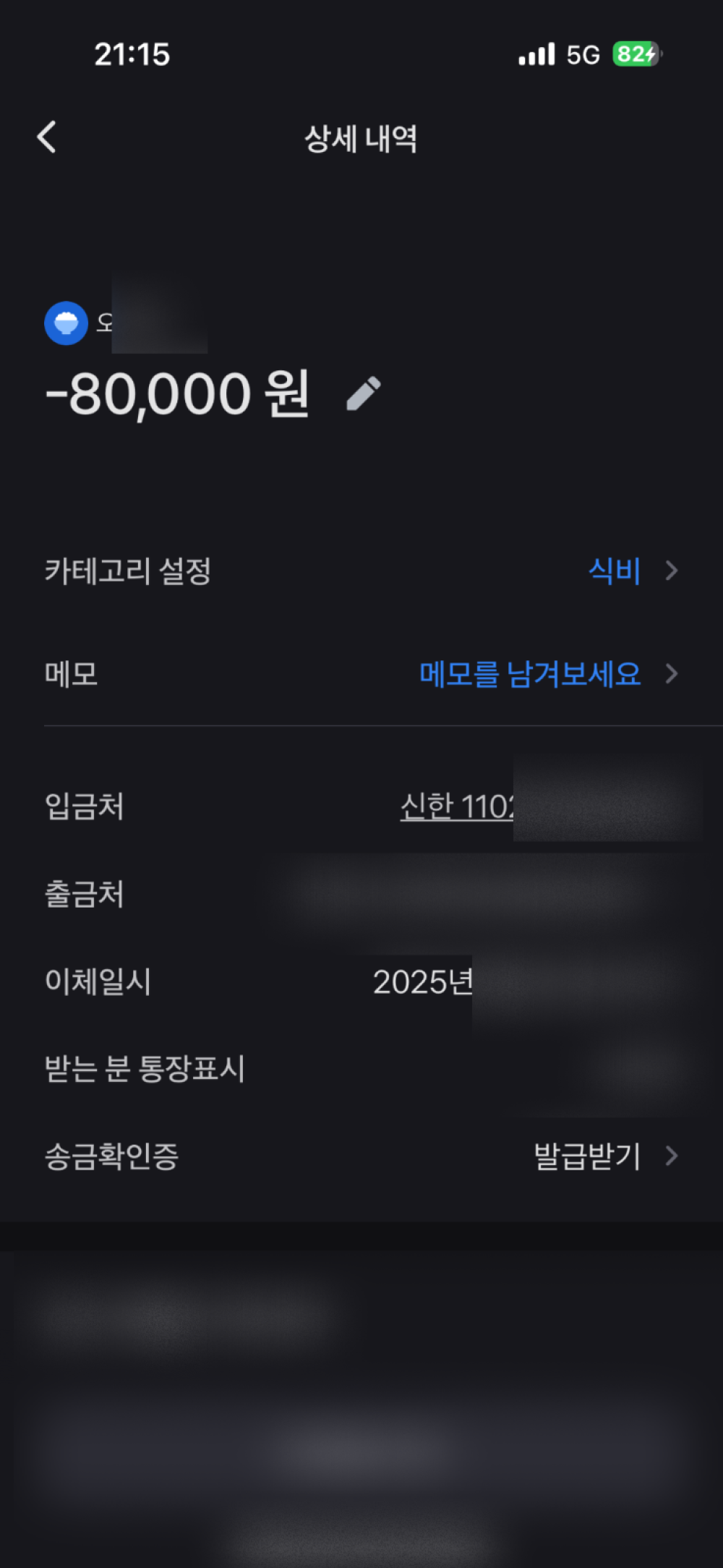The image size is (723, 1568).
Task: Go back from 상세 내역 screen
Action: (x=47, y=137)
